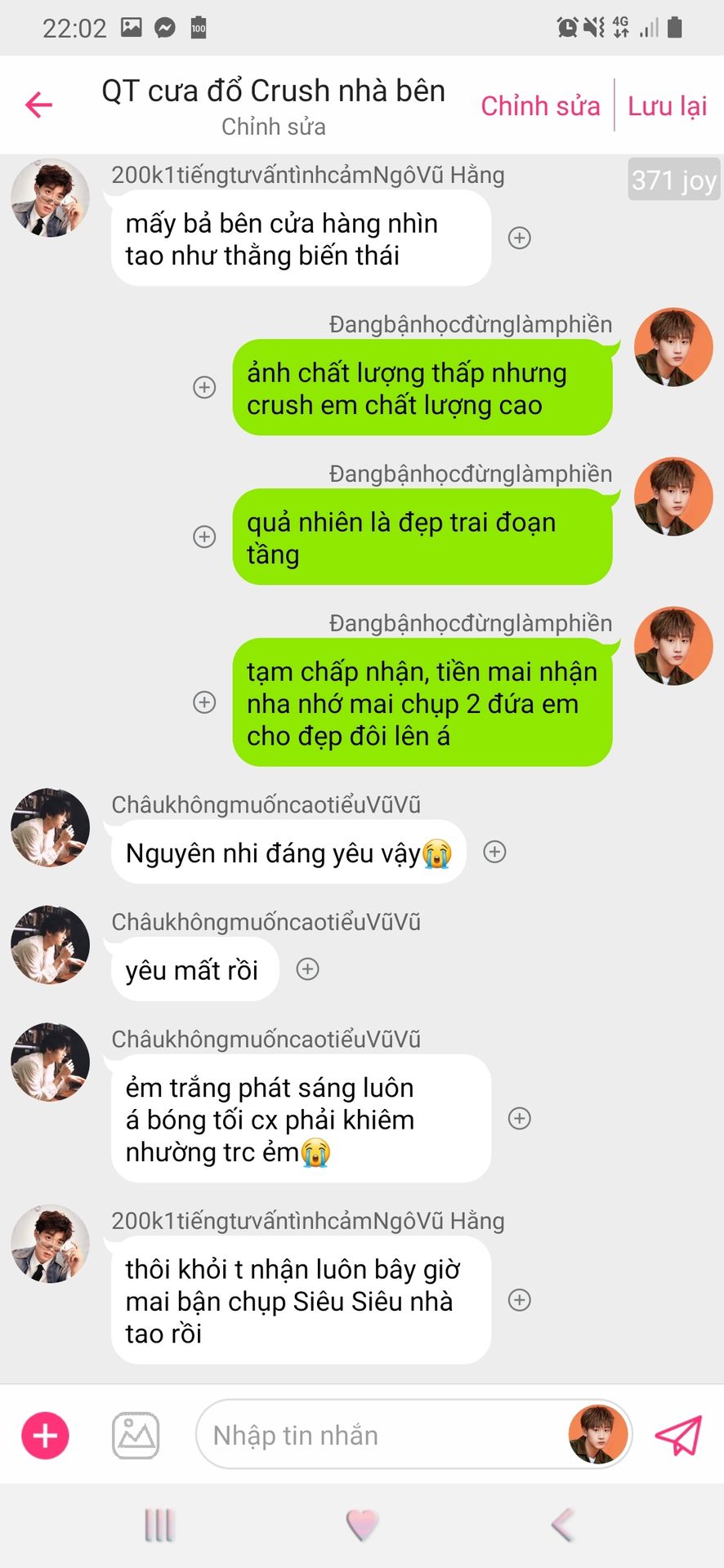Select the "quả nhiên là đẹp trai" message bubble
724x1568 pixels.
click(422, 537)
